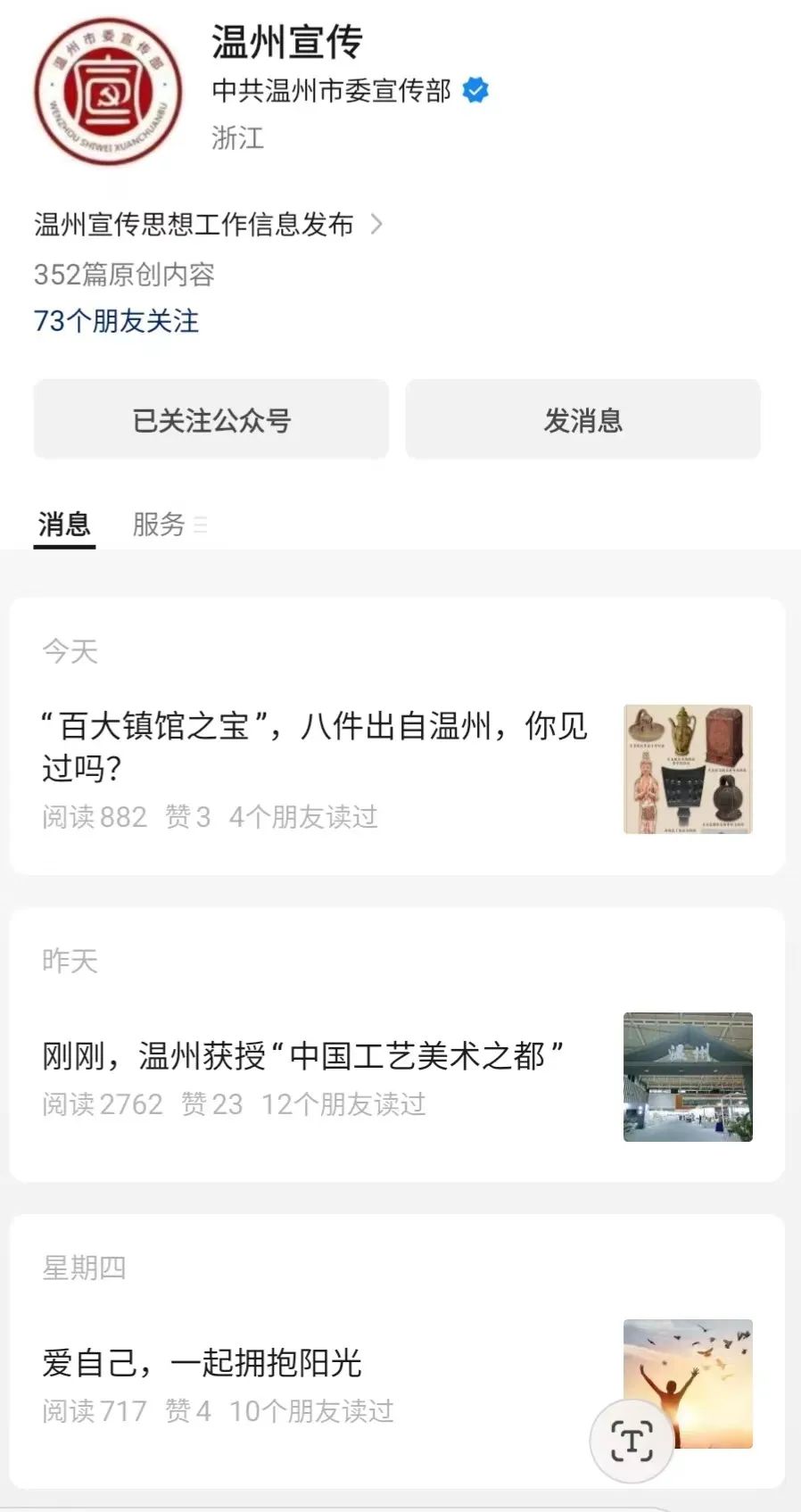Click the exhibition hall image of 工艺美术之都 article
801x1512 pixels.
coord(688,1077)
